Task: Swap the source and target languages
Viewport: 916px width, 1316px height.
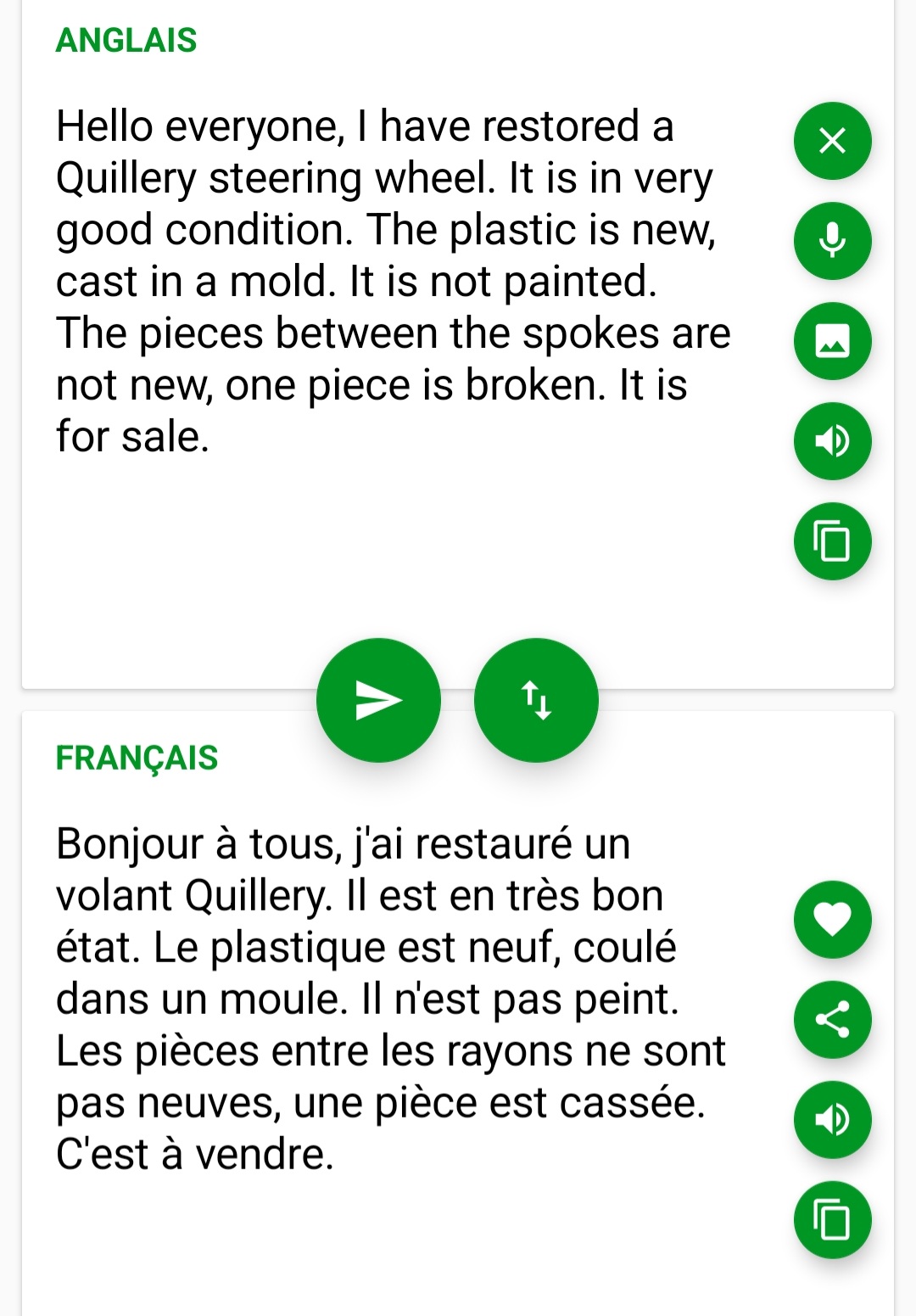Action: 536,701
